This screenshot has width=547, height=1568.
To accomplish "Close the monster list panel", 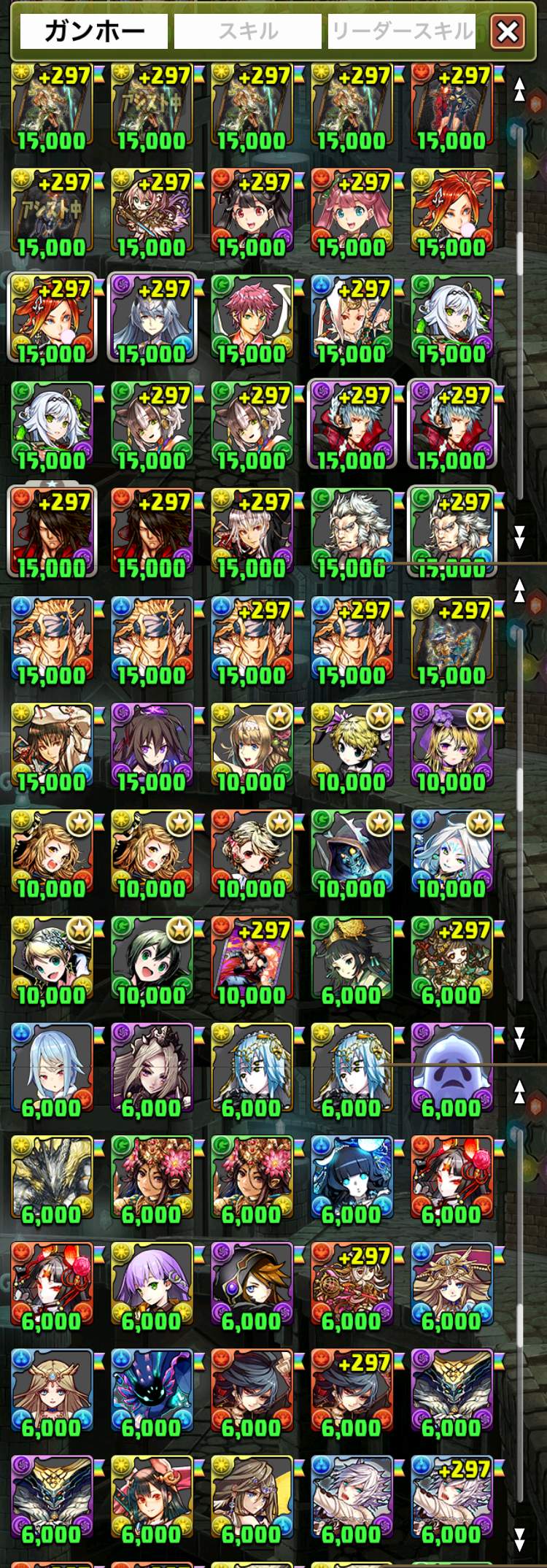I will (x=508, y=31).
